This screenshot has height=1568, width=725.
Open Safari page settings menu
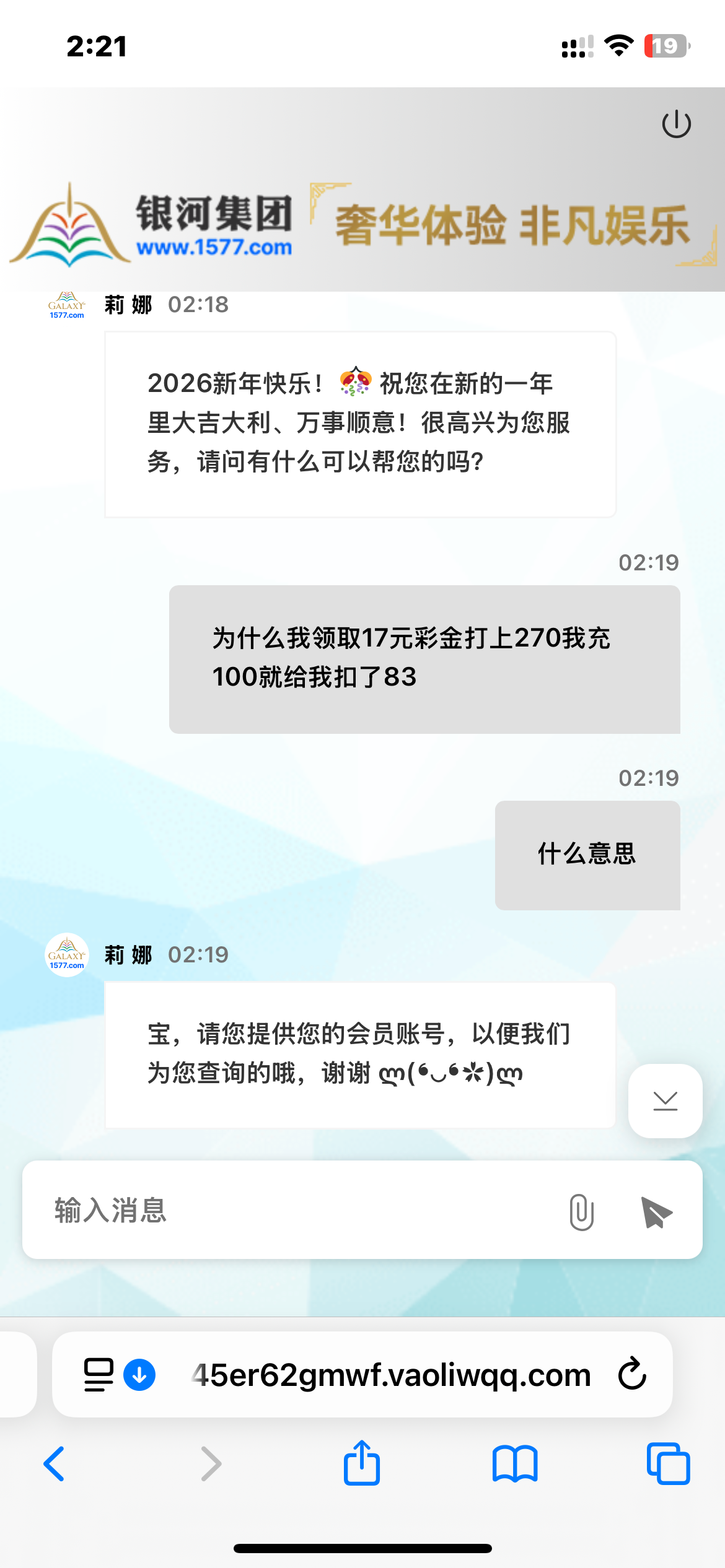coord(99,1375)
